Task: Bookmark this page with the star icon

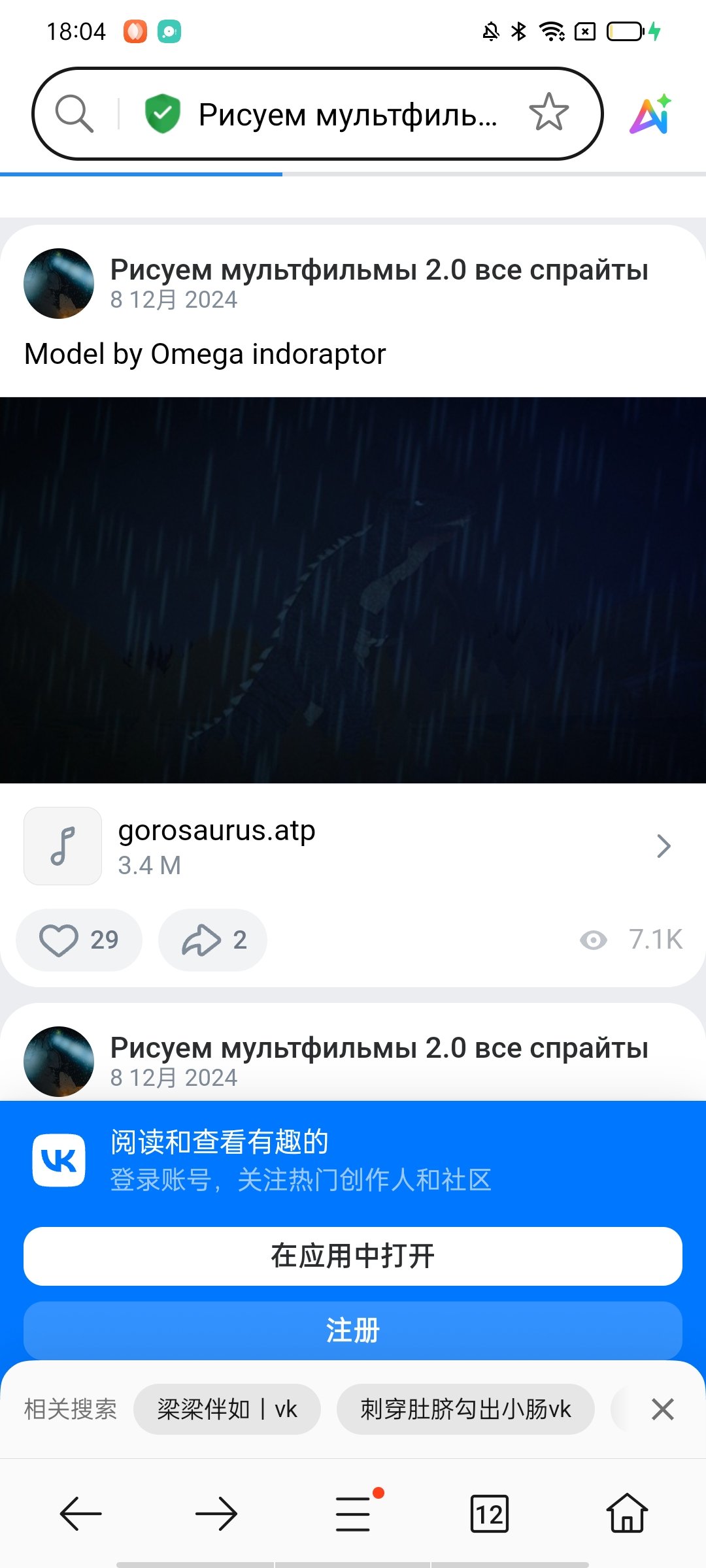Action: (548, 113)
